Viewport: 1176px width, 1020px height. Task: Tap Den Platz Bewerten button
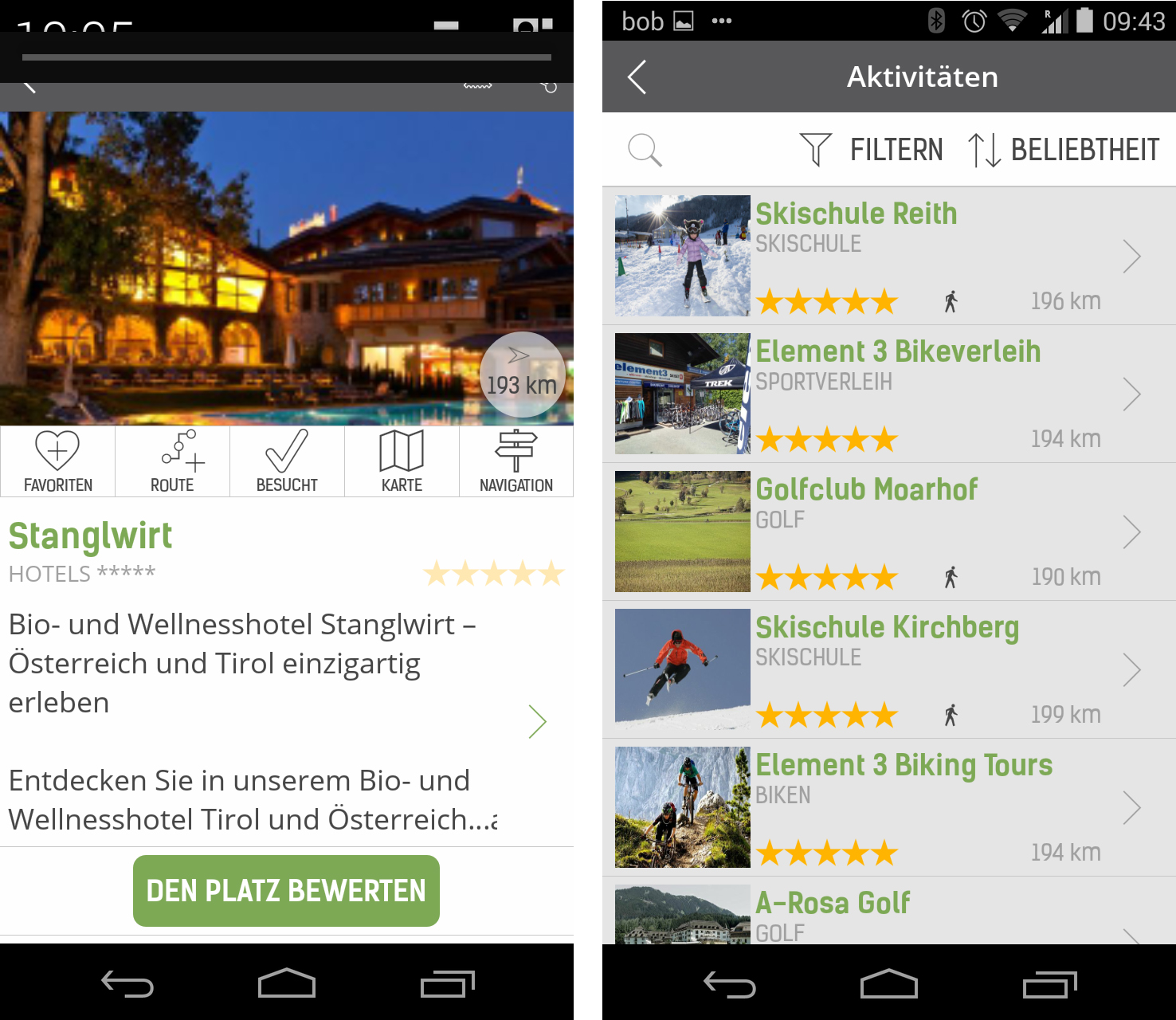[x=286, y=891]
